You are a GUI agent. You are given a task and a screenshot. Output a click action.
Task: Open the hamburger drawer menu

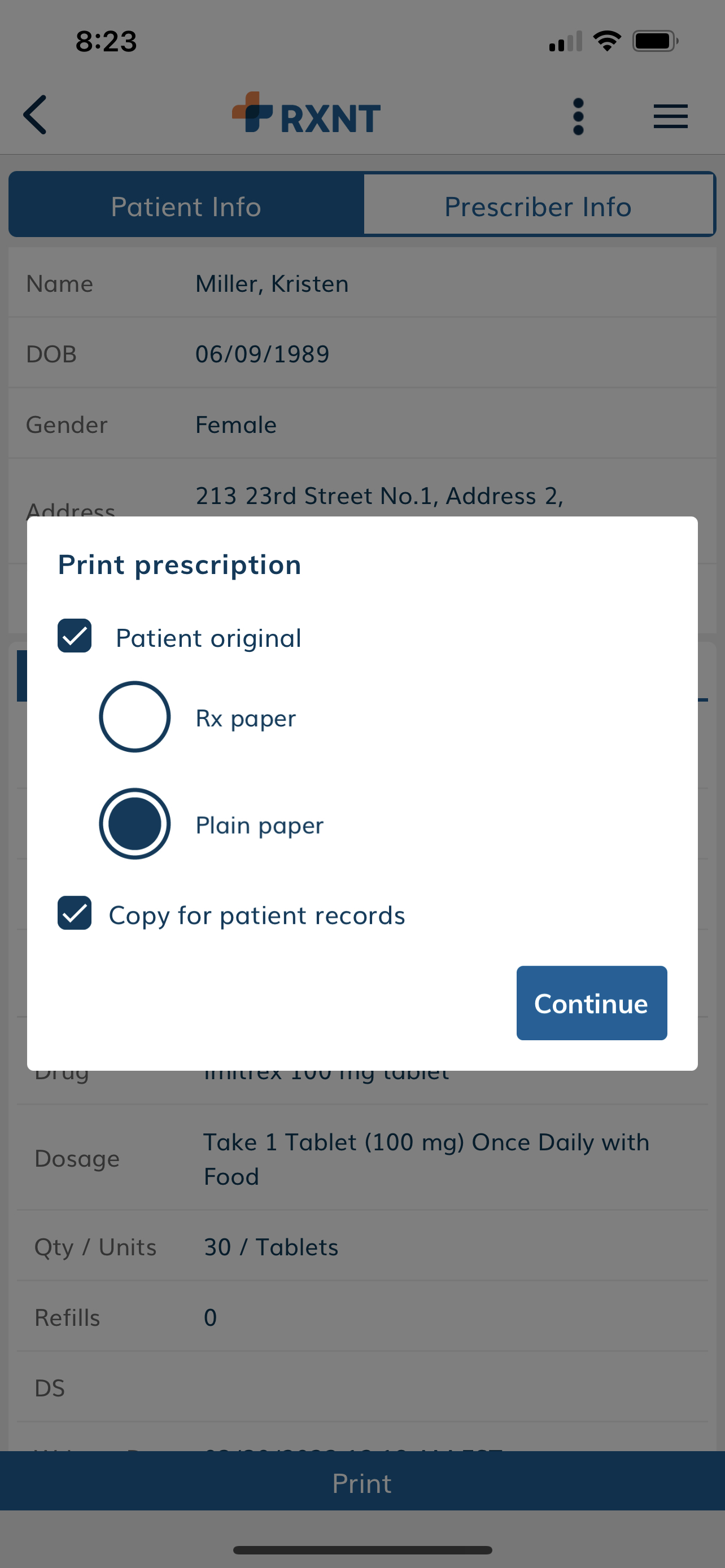tap(671, 116)
